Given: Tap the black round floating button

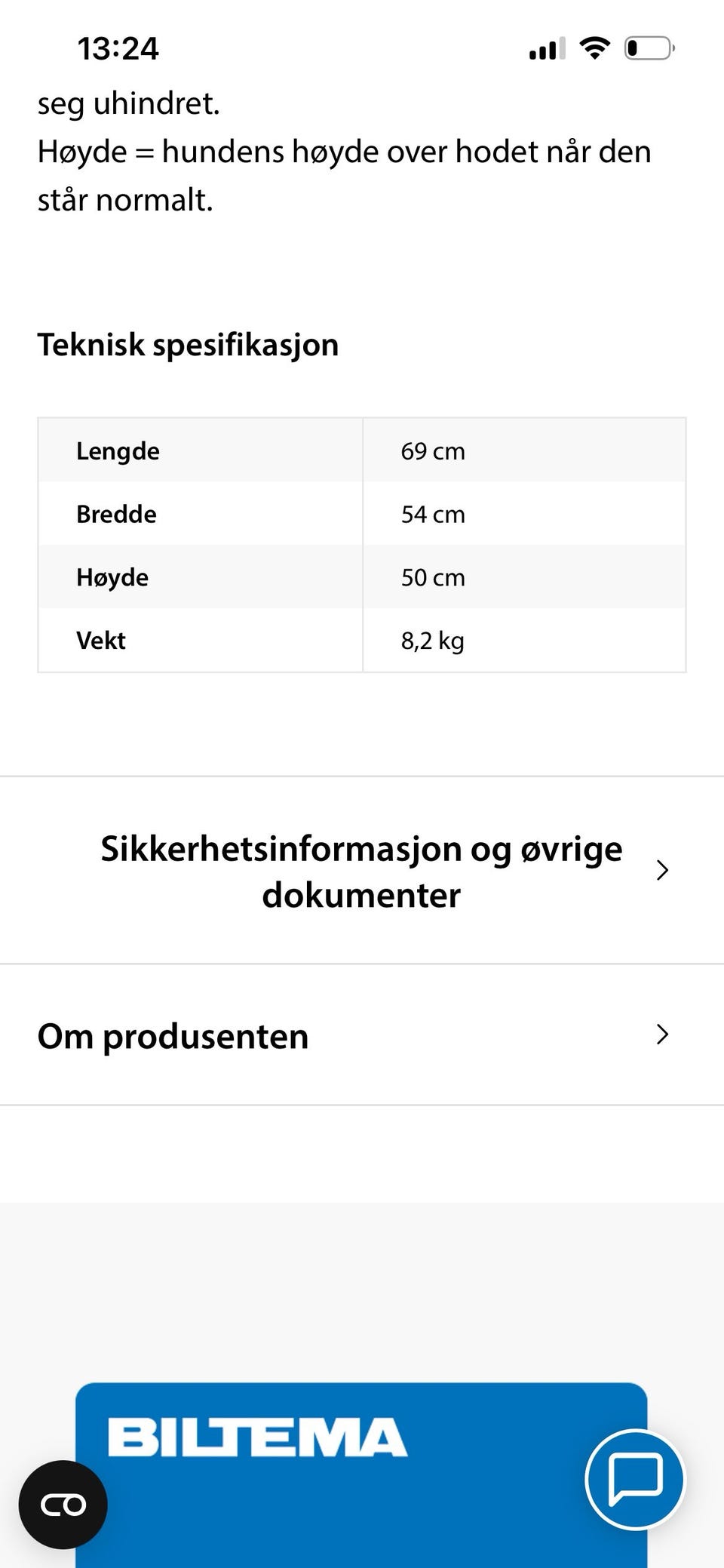Looking at the screenshot, I should coord(63,1505).
